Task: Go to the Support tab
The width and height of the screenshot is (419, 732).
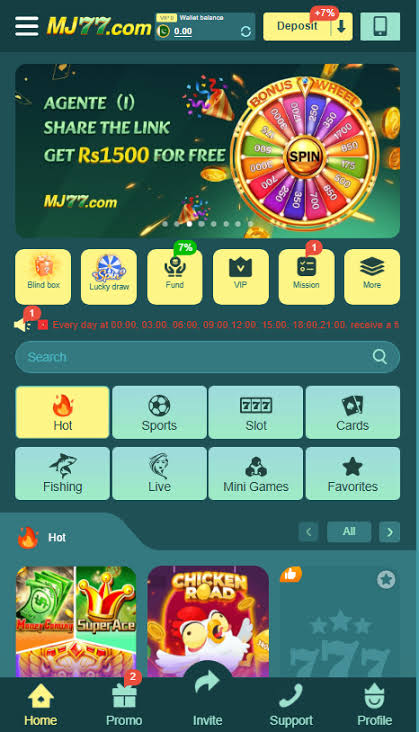Action: click(291, 704)
